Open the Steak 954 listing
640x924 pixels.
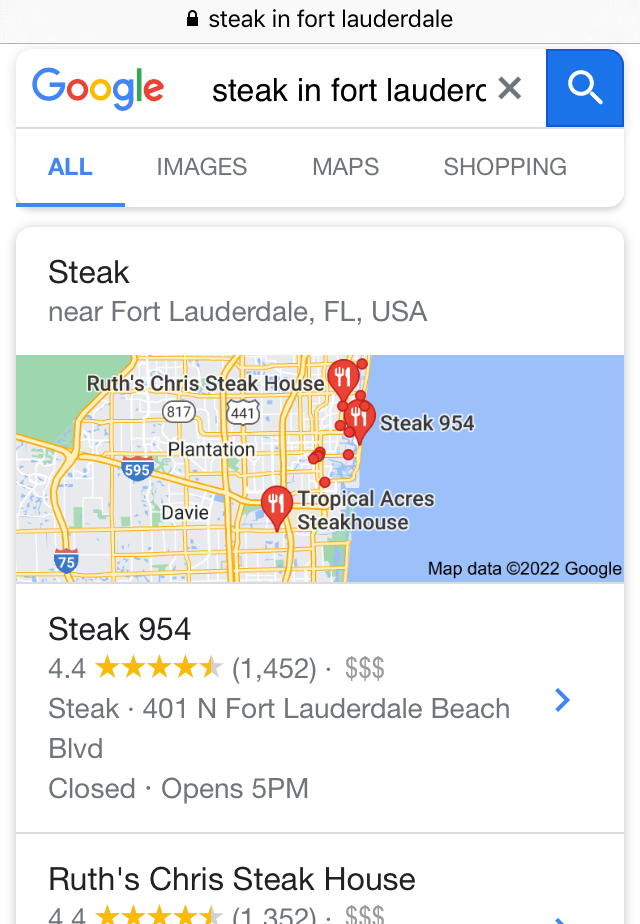[x=300, y=706]
